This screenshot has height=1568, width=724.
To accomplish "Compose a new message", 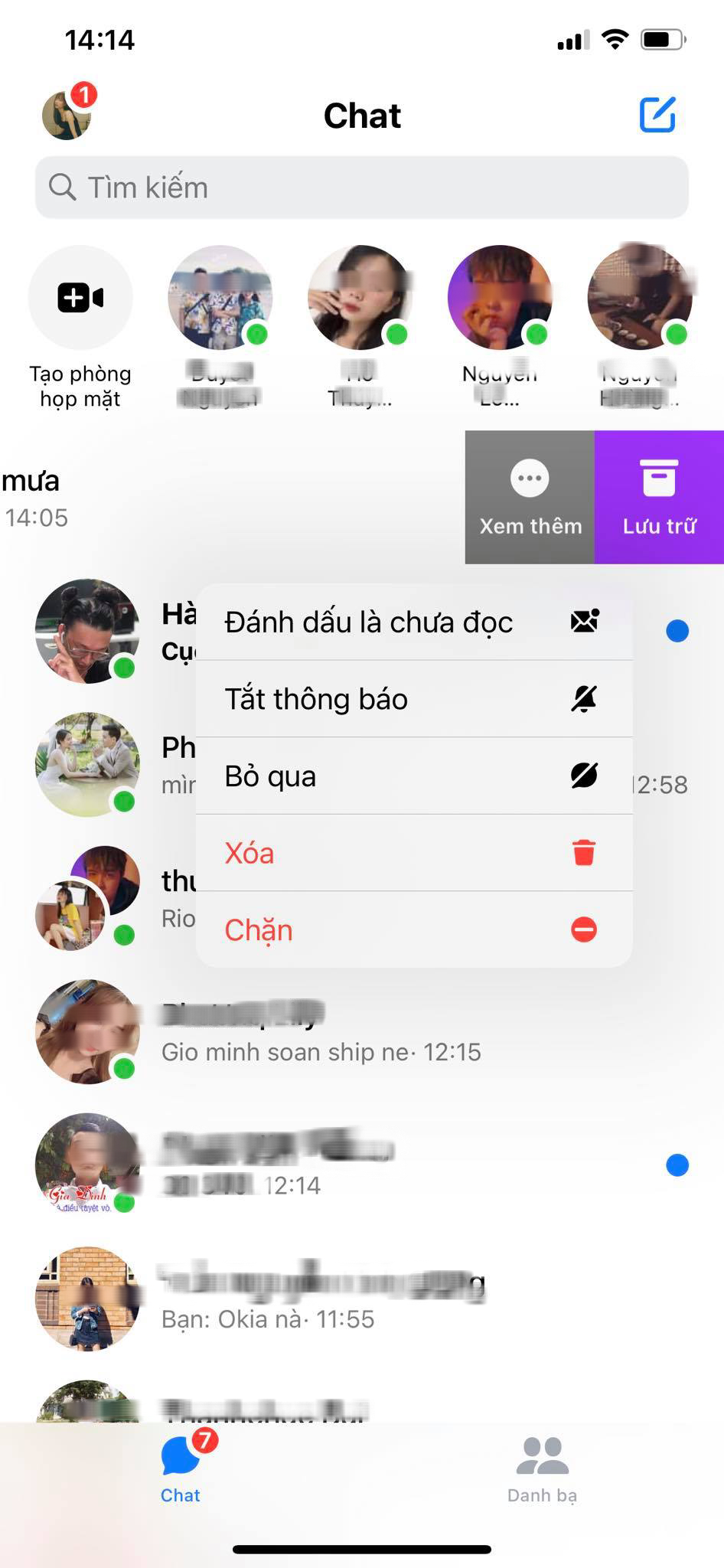I will 657,115.
